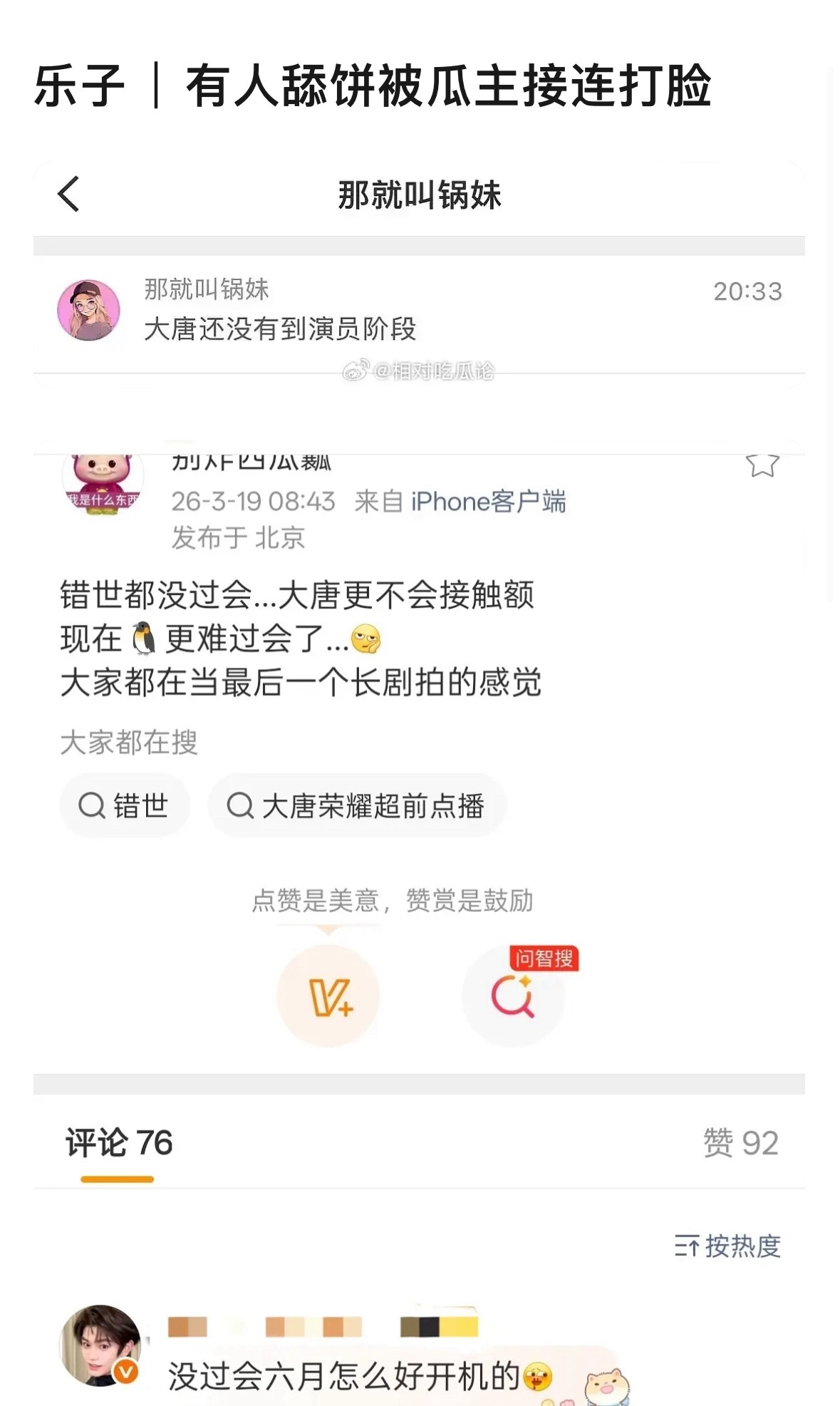The image size is (840, 1406).
Task: Tap the back arrow at the top
Action: (x=68, y=195)
